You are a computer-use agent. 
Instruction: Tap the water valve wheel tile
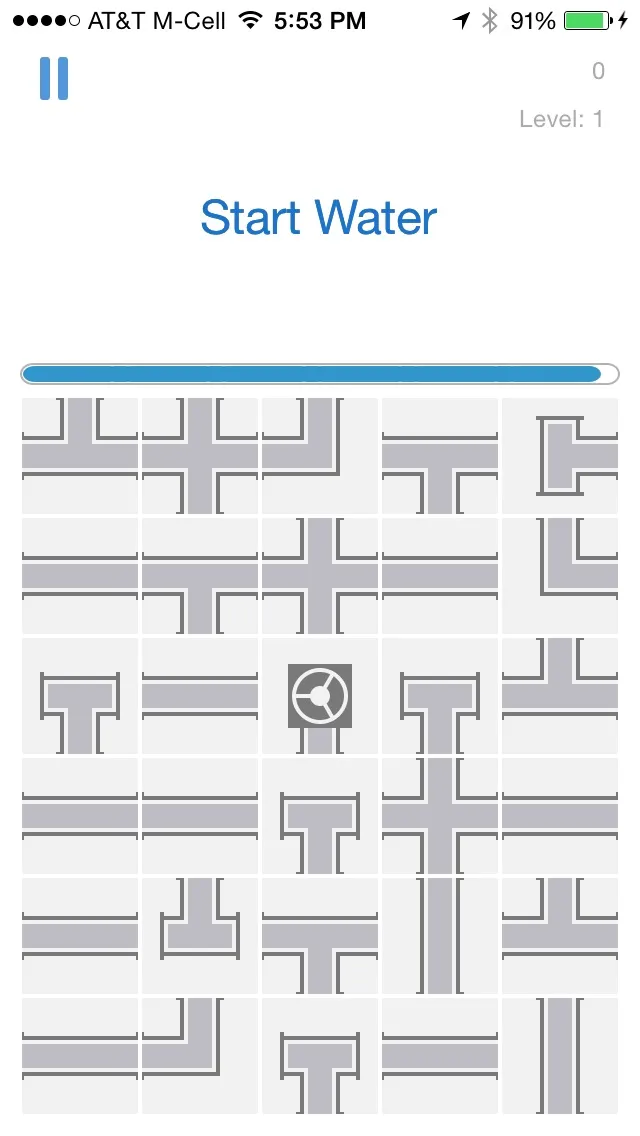pos(320,696)
